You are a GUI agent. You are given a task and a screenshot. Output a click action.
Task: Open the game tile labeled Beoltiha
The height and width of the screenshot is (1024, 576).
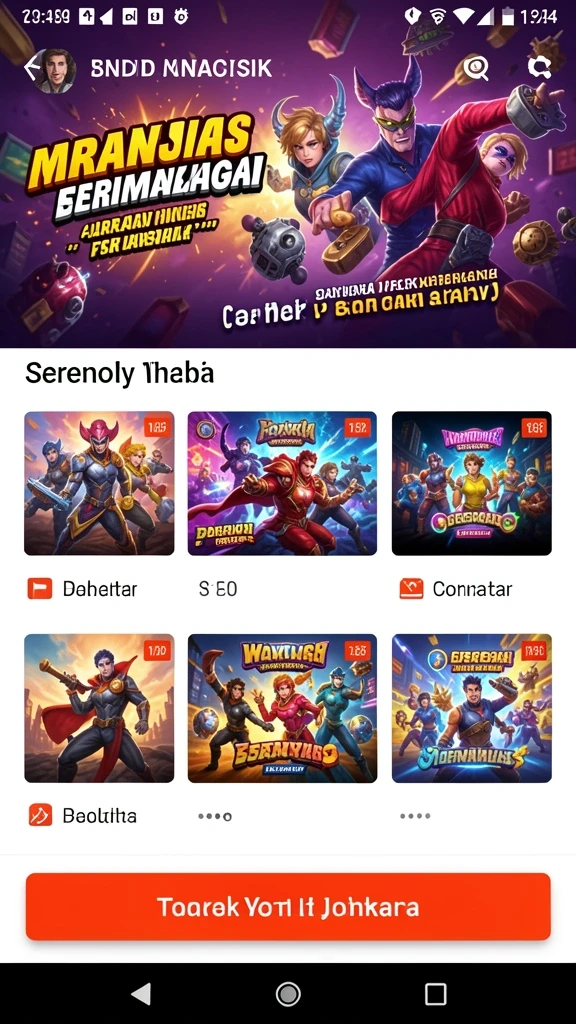(99, 708)
